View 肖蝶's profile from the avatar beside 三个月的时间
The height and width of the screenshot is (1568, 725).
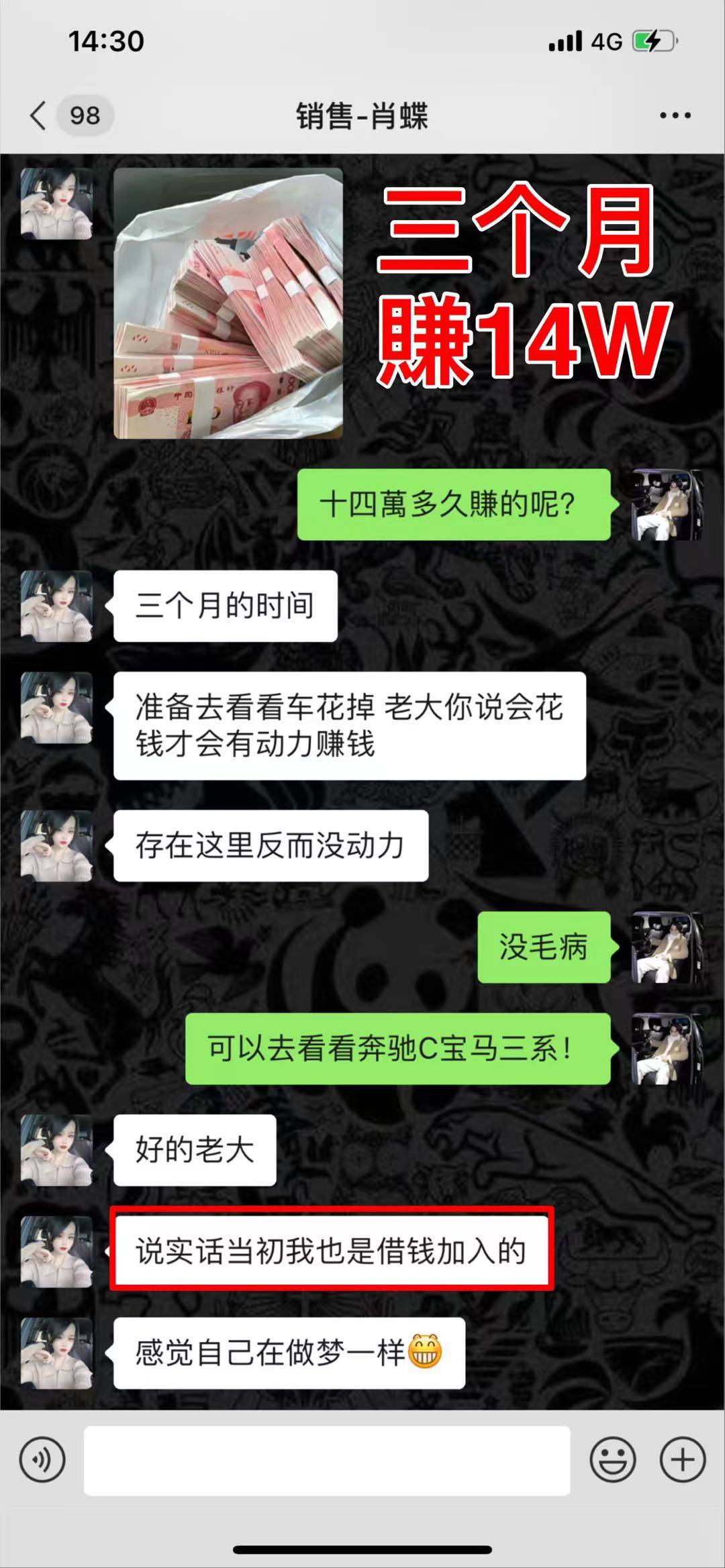pyautogui.click(x=56, y=606)
